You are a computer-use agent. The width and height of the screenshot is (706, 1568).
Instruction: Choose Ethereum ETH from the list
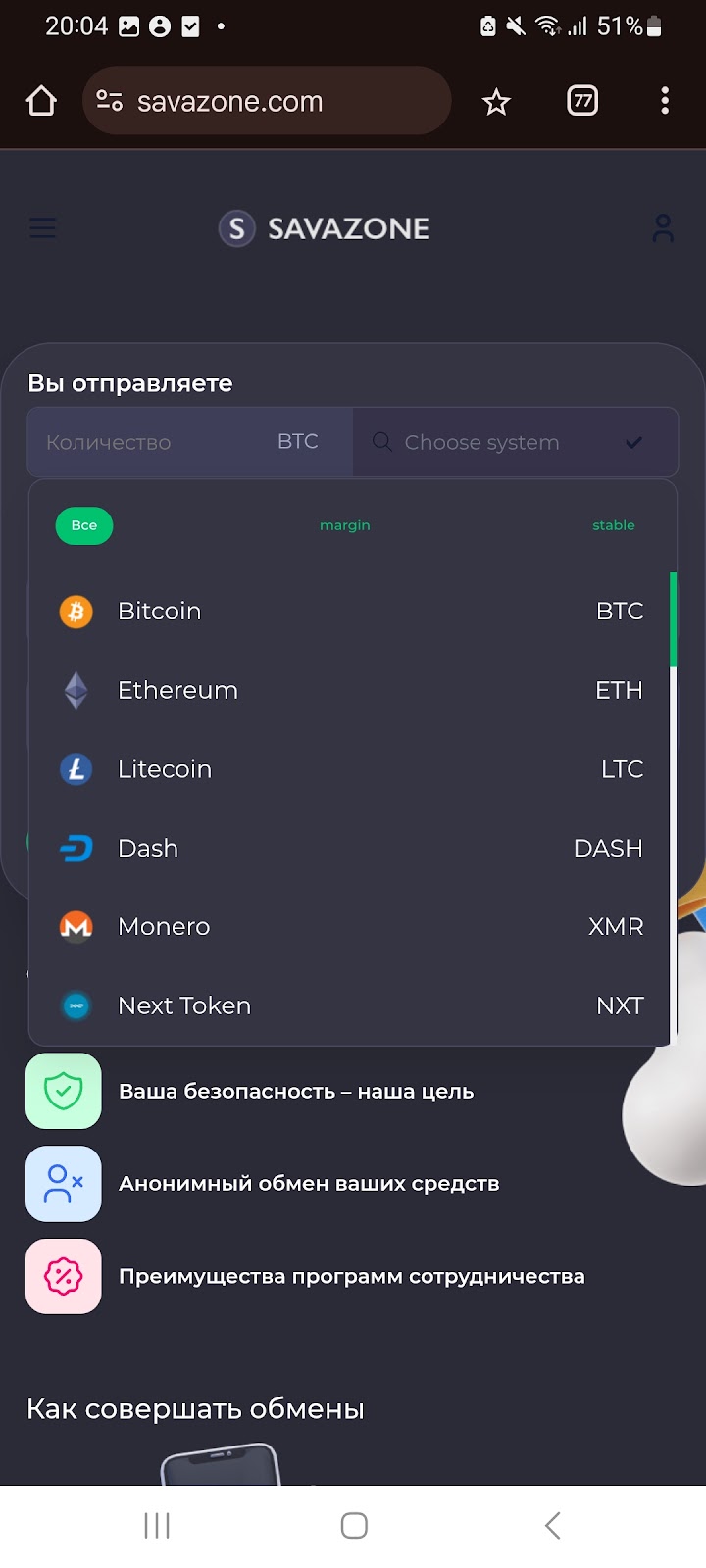(x=351, y=690)
